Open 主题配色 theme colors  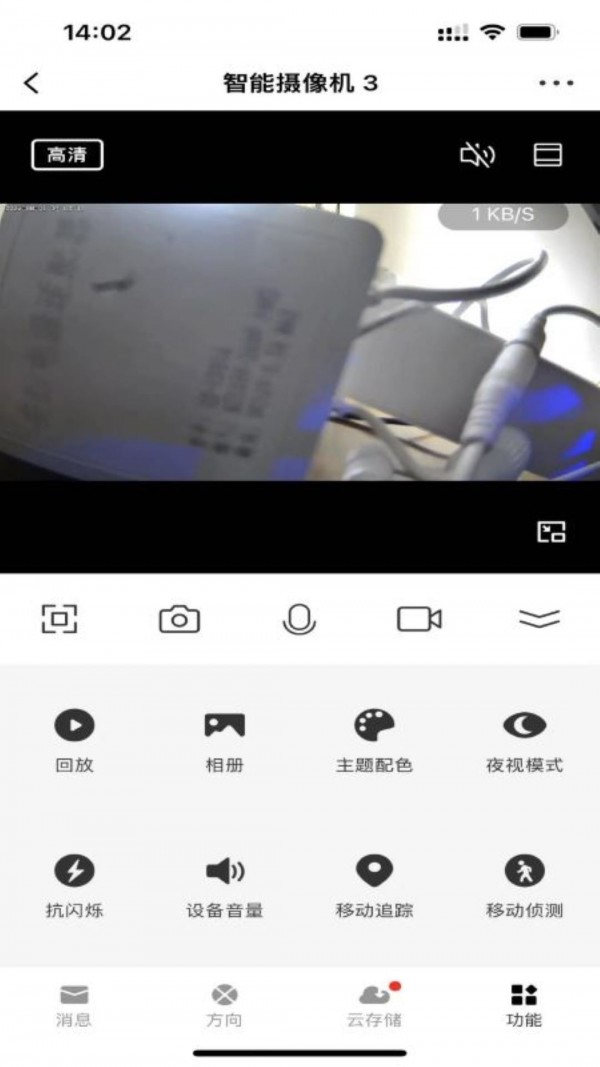(x=374, y=740)
